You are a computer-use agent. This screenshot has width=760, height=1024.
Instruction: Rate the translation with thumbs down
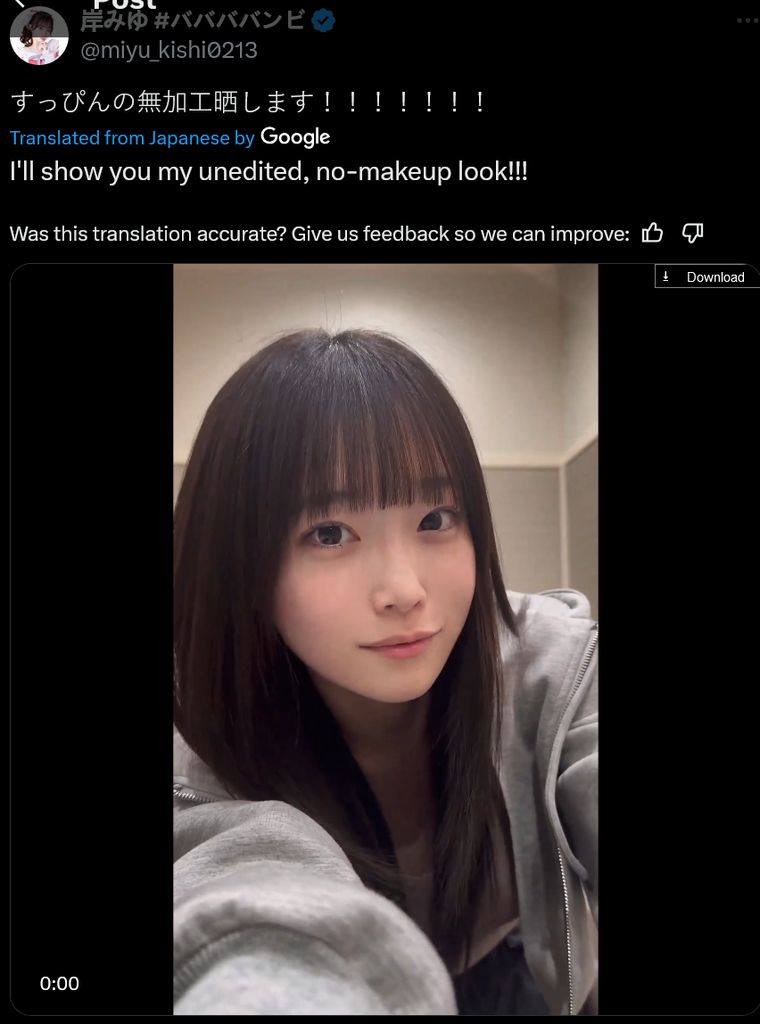point(693,233)
